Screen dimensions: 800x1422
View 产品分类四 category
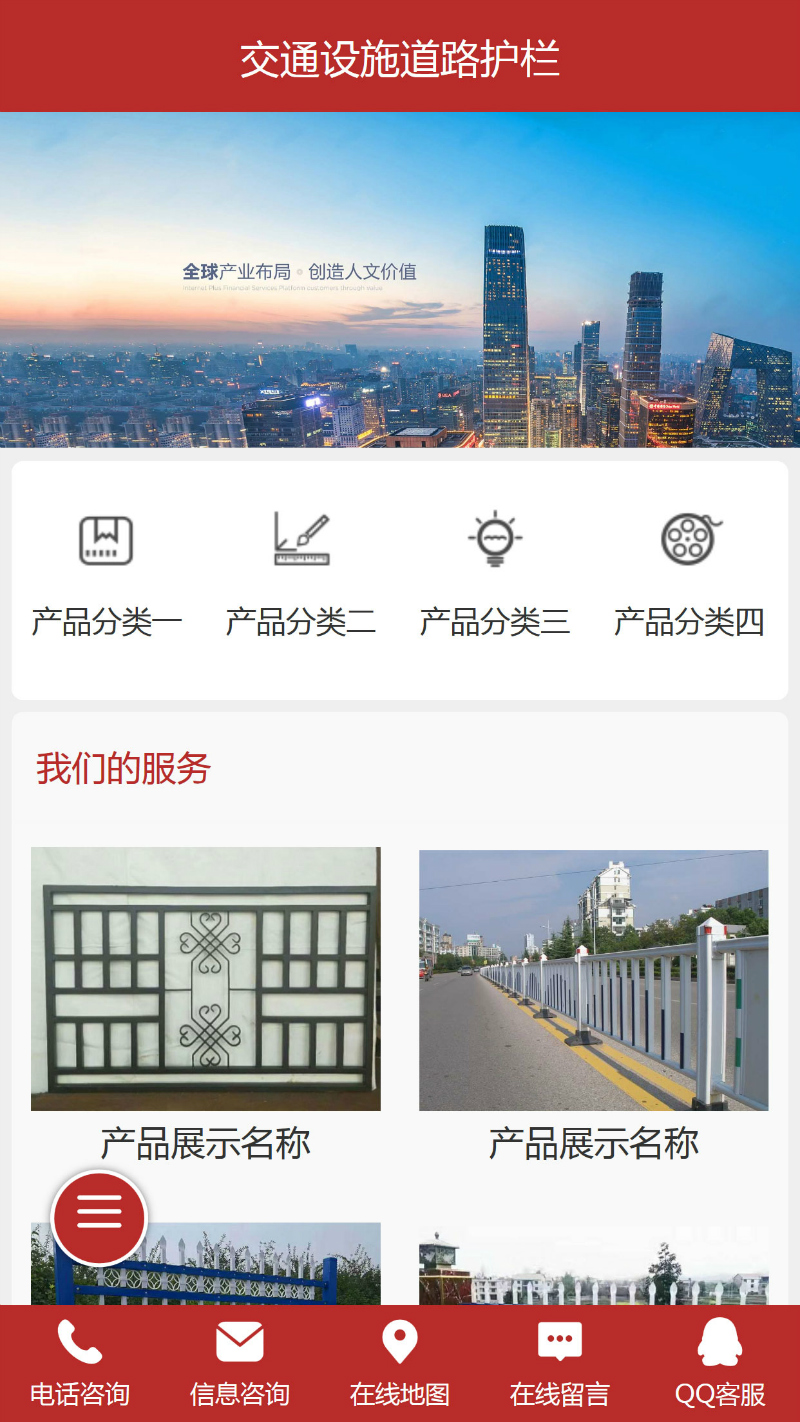(689, 577)
